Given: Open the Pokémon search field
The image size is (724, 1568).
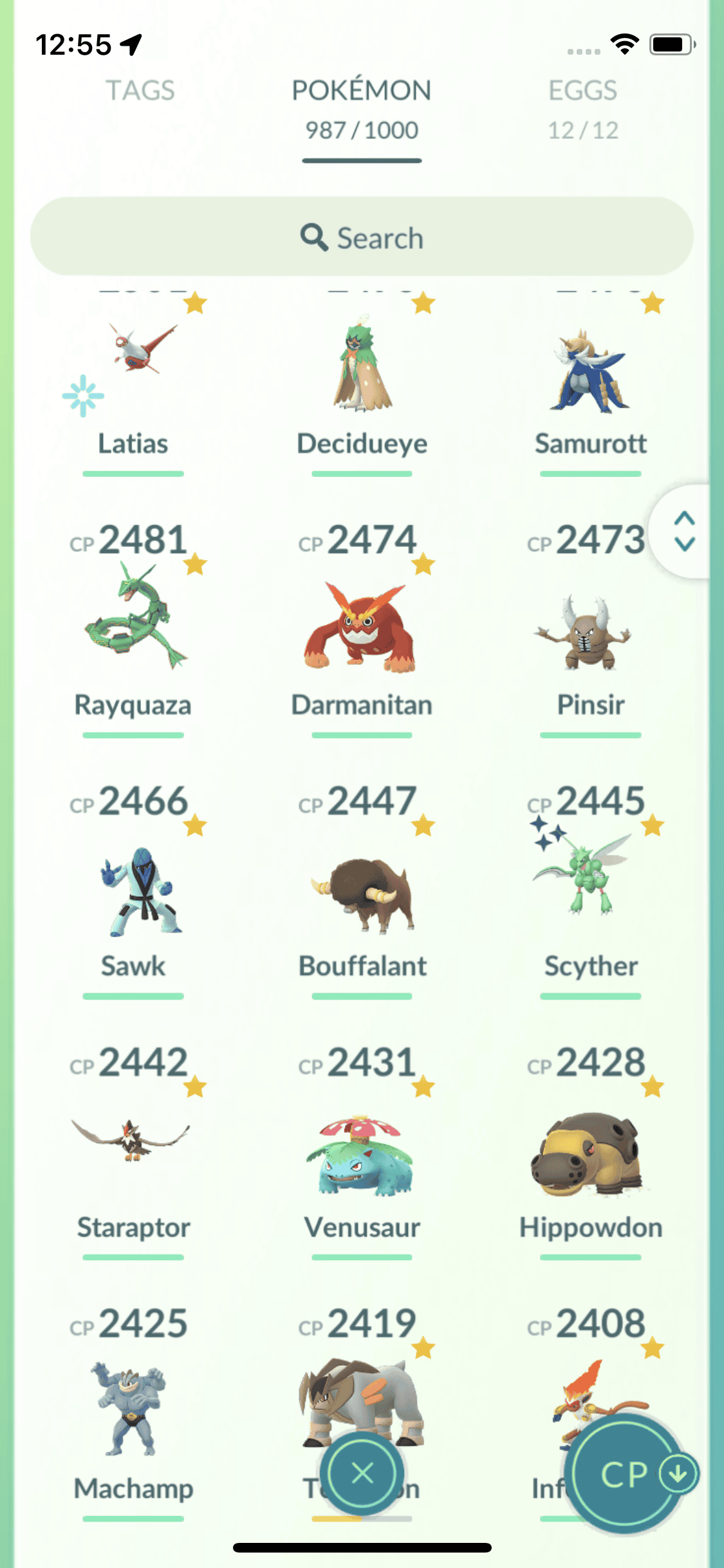Looking at the screenshot, I should tap(362, 238).
